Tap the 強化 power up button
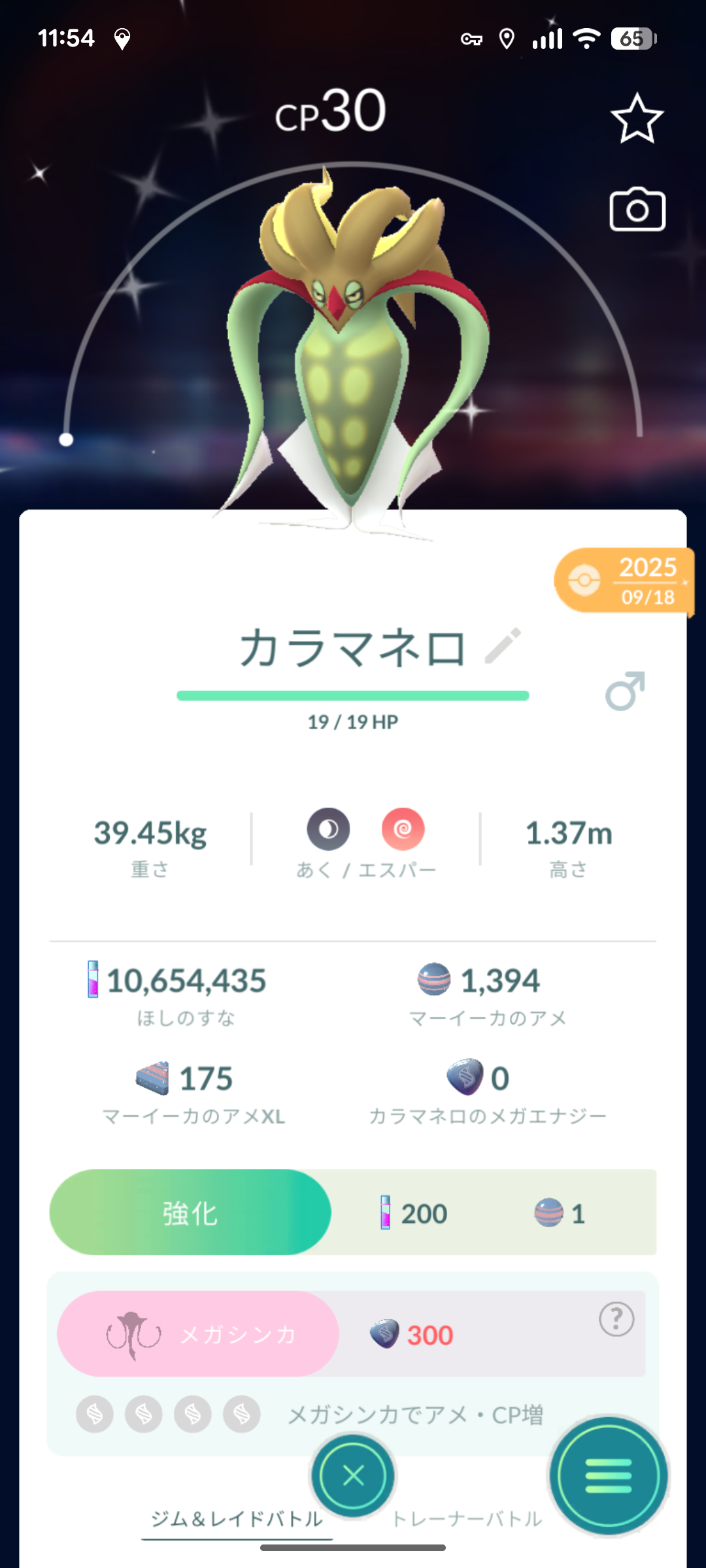Screen dimensions: 706x1568 (x=190, y=1213)
